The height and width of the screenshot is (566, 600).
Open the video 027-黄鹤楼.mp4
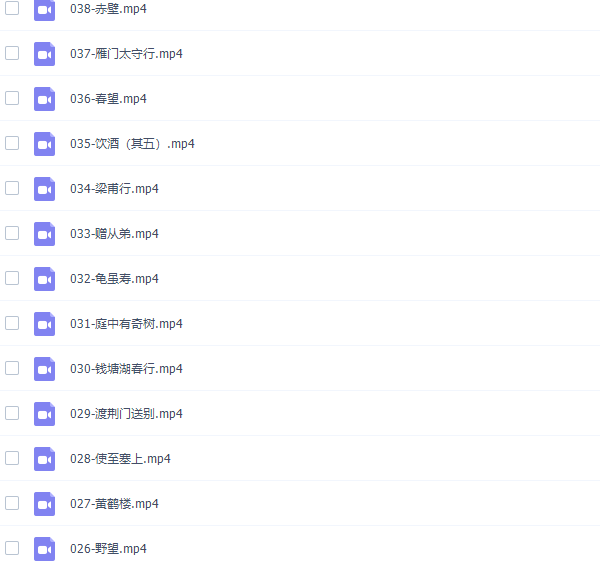click(x=114, y=504)
